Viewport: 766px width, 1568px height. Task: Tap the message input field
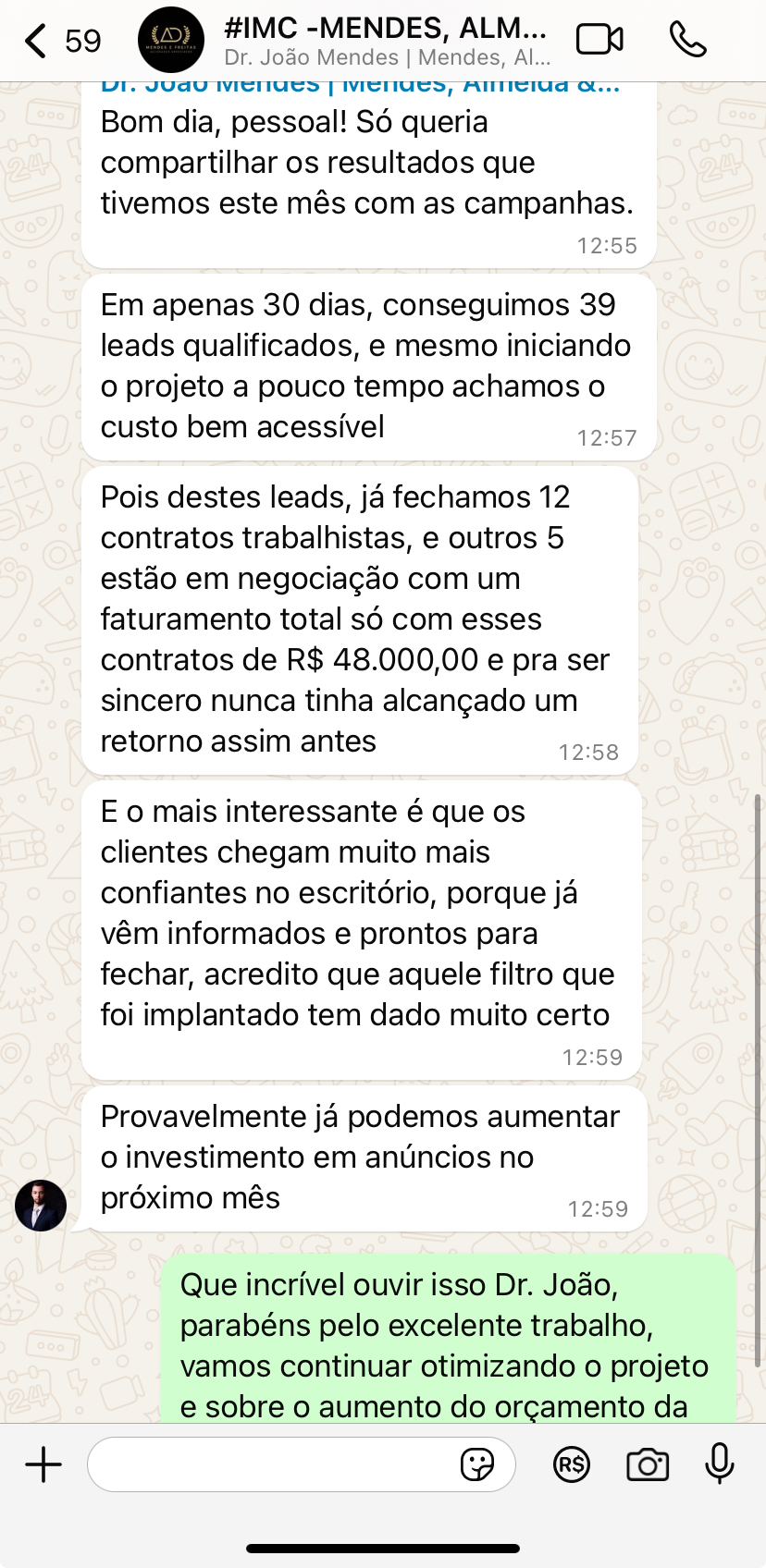tap(273, 1464)
